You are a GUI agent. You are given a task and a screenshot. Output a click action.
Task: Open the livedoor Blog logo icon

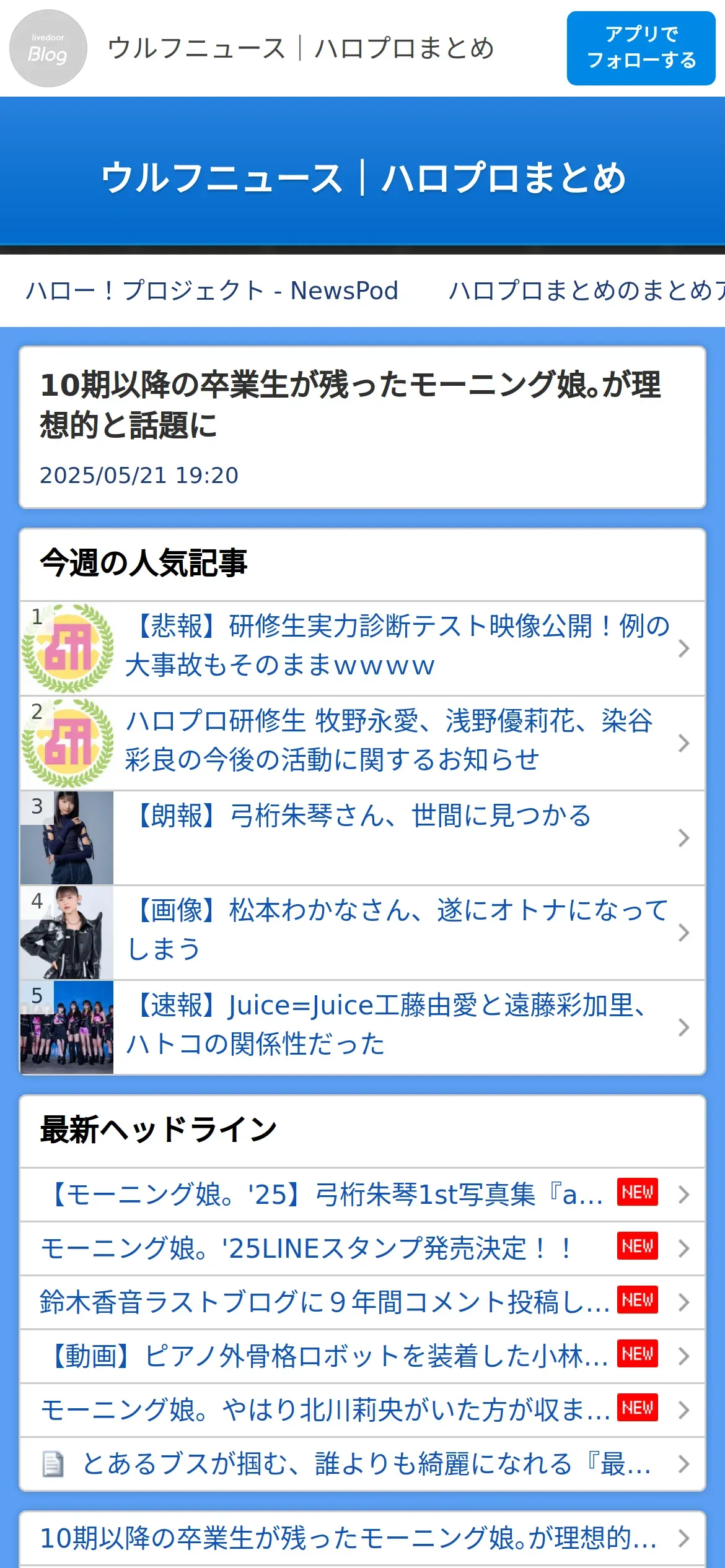coord(48,48)
